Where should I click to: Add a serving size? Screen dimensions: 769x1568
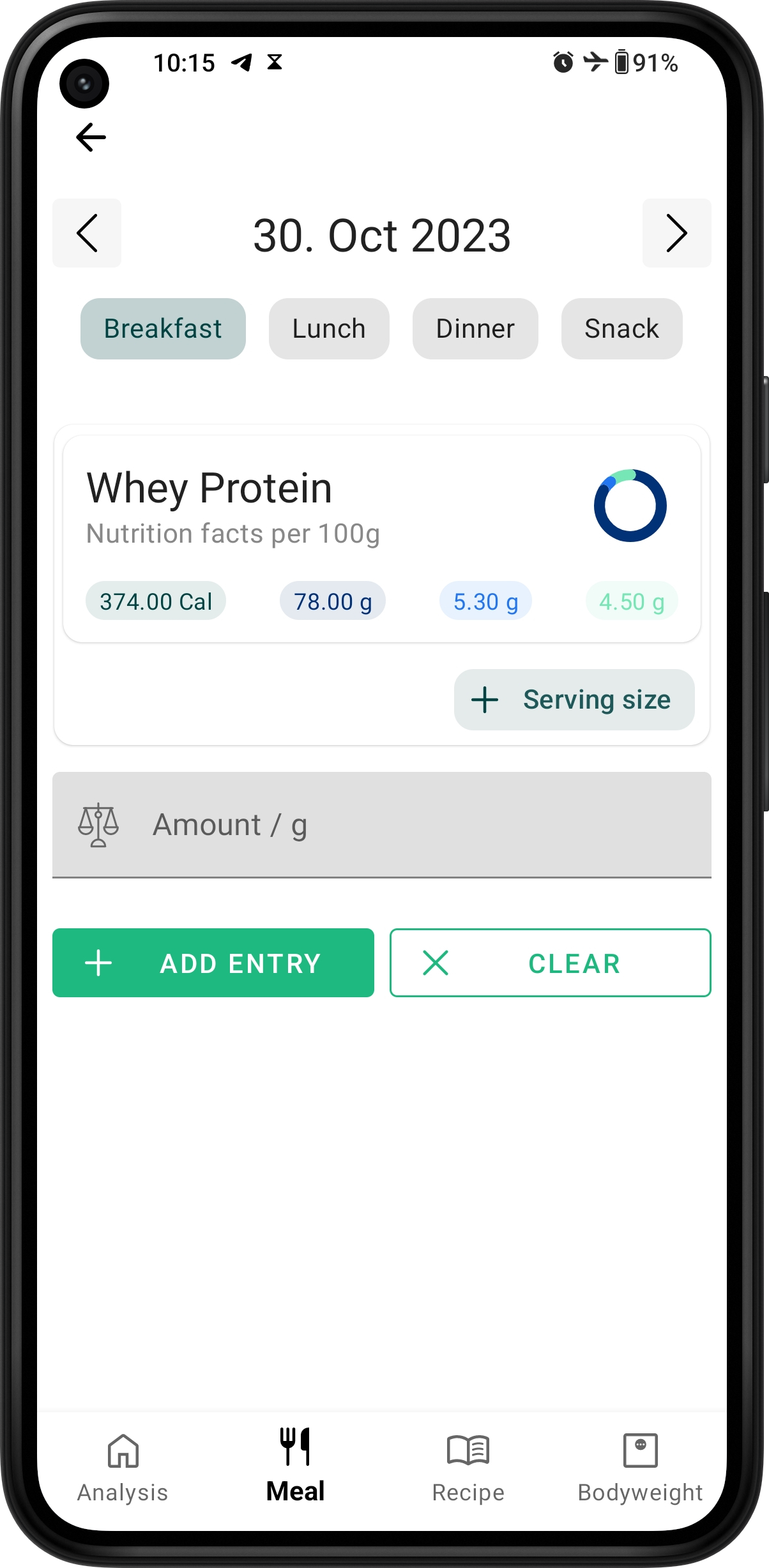(x=574, y=700)
